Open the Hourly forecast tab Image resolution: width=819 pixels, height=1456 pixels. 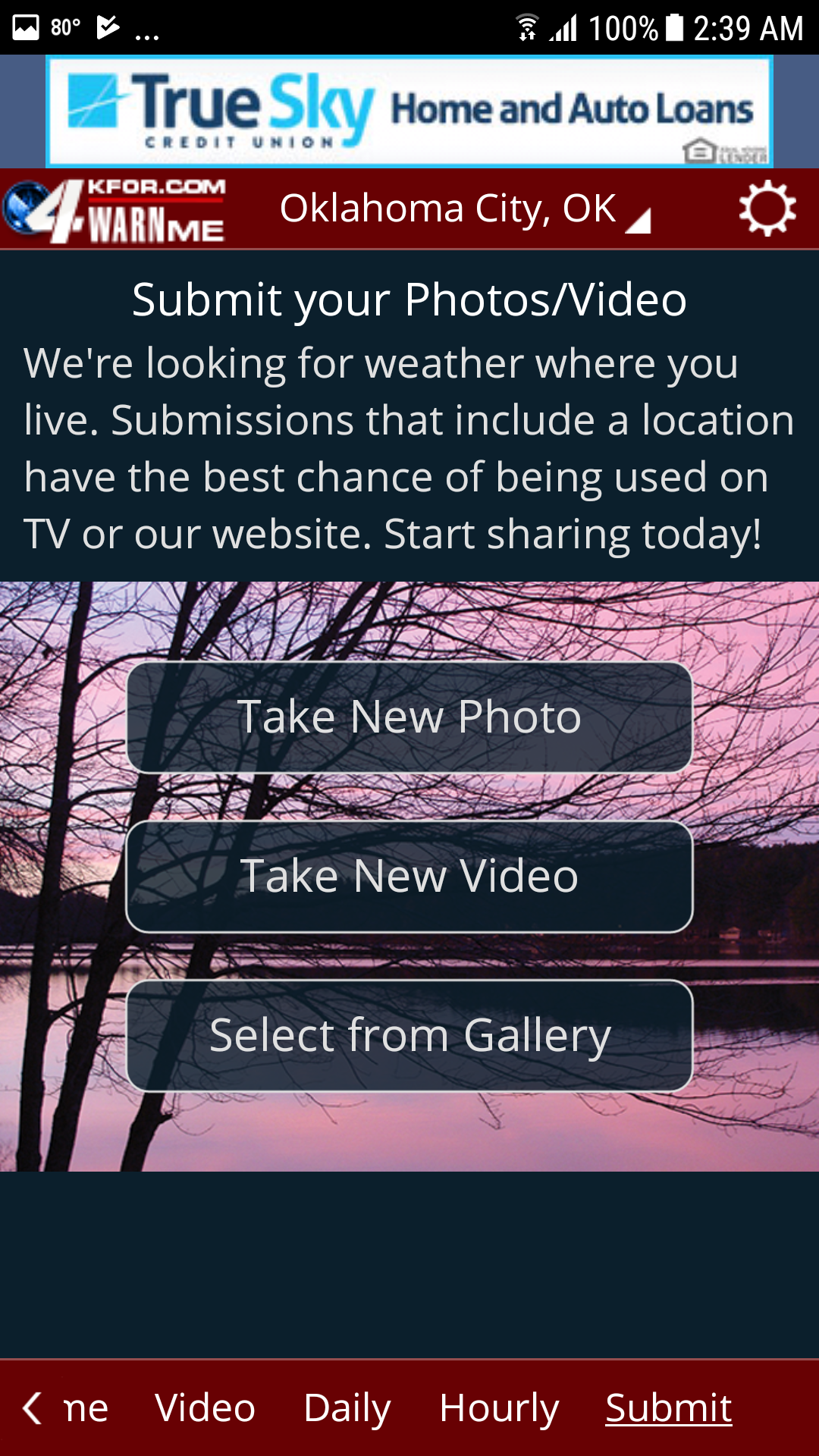click(x=499, y=1408)
